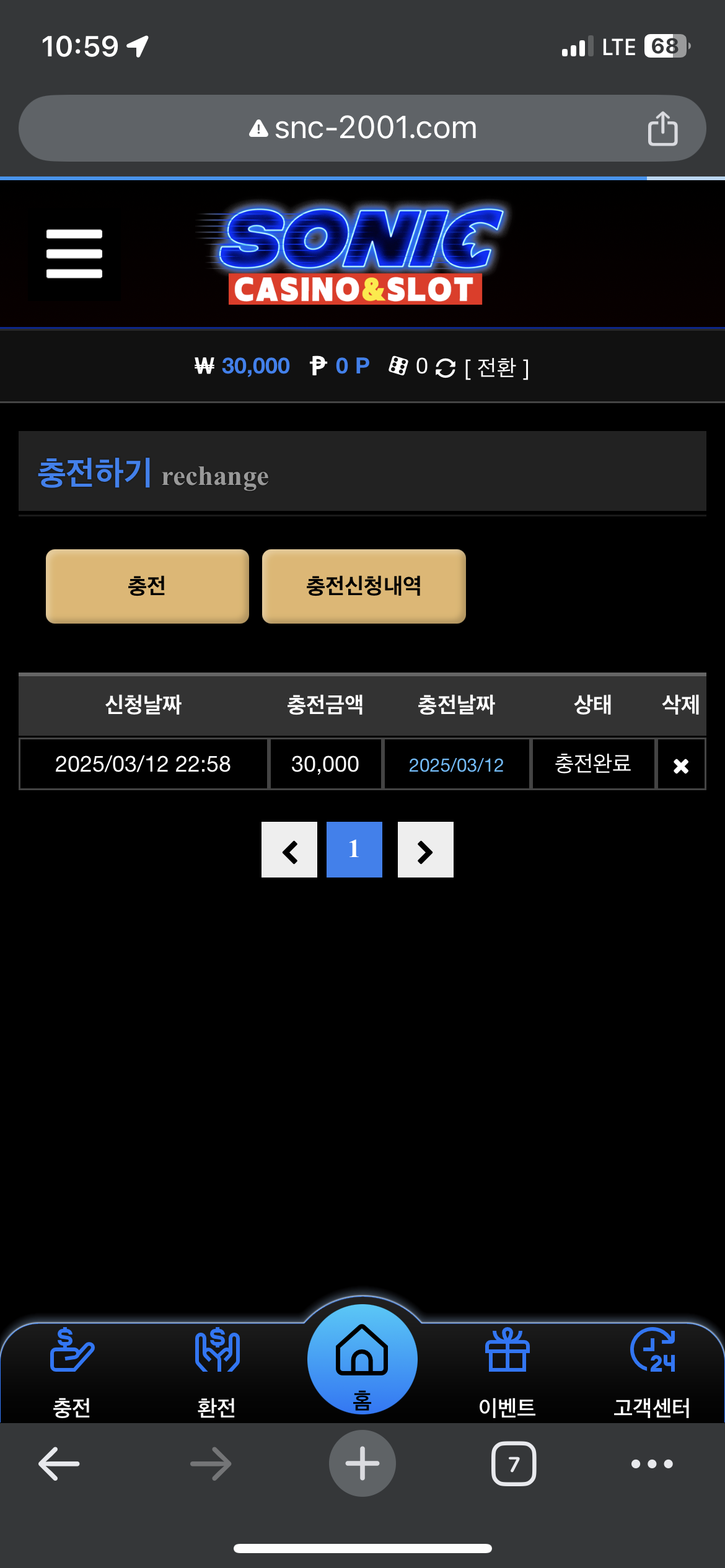Go to the next page arrow
The height and width of the screenshot is (1568, 725).
(426, 850)
